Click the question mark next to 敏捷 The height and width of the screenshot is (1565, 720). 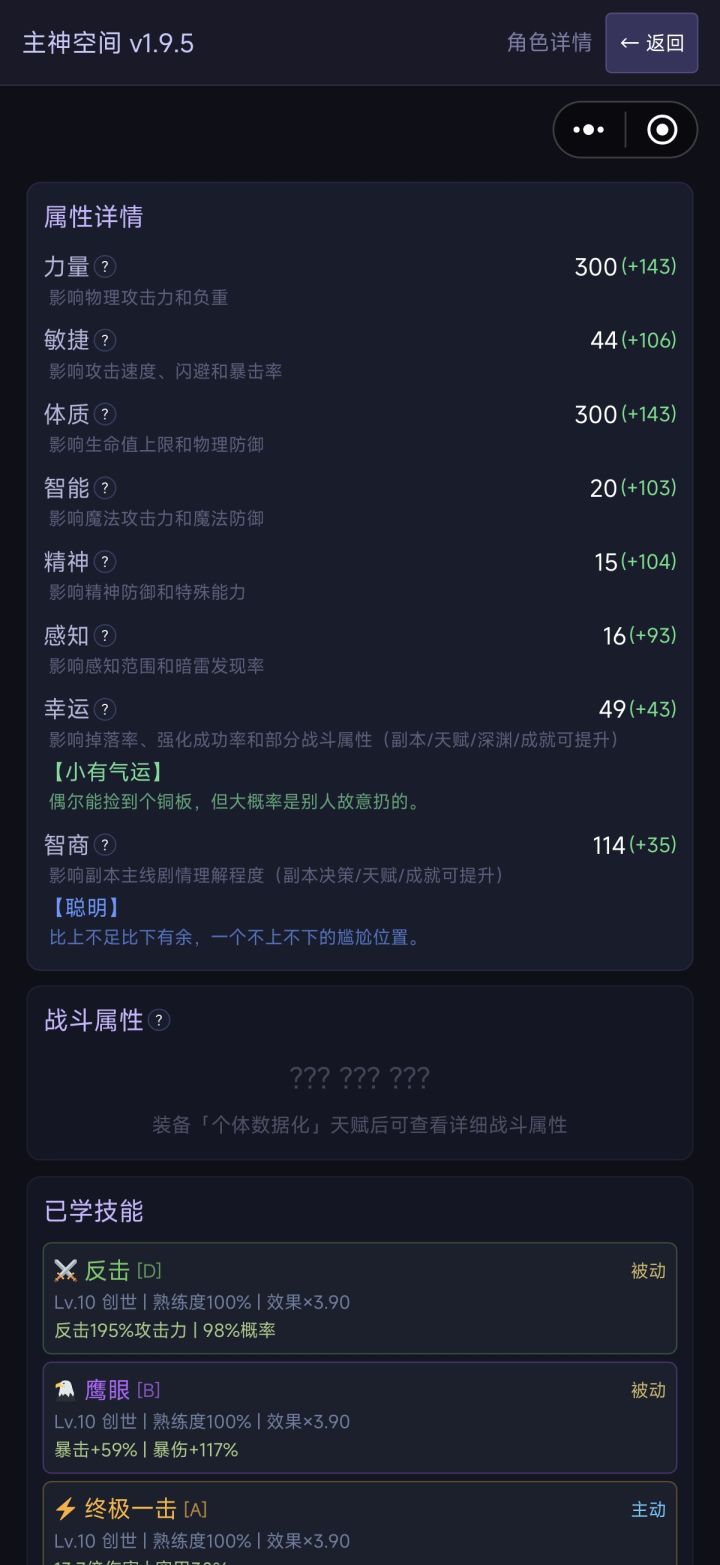(x=106, y=340)
